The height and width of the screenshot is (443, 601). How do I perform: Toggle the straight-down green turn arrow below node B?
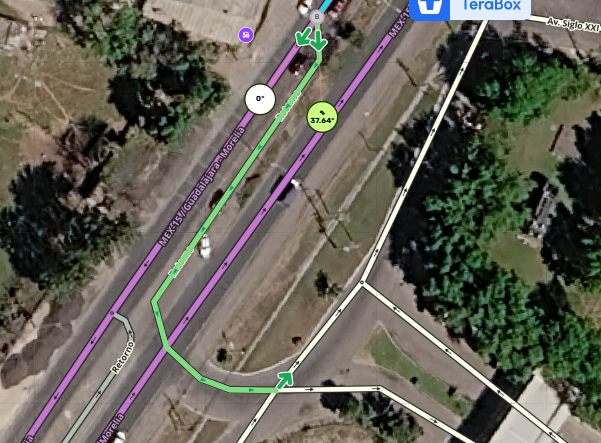(x=319, y=43)
